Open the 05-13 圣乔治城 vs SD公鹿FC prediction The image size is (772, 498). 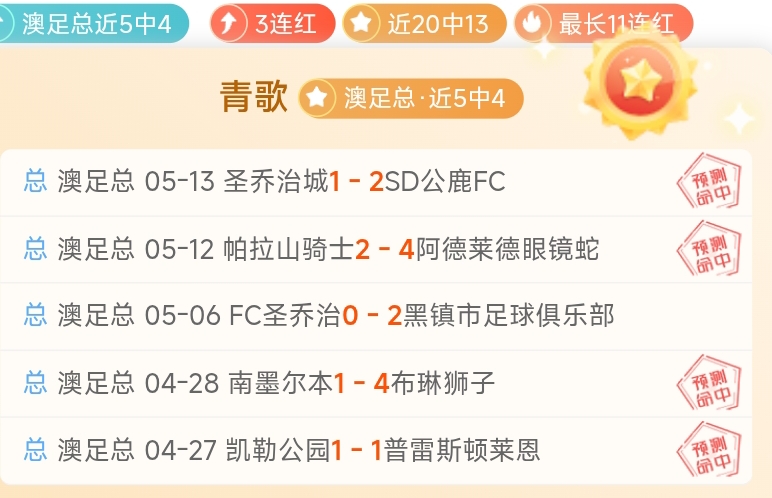(x=376, y=182)
